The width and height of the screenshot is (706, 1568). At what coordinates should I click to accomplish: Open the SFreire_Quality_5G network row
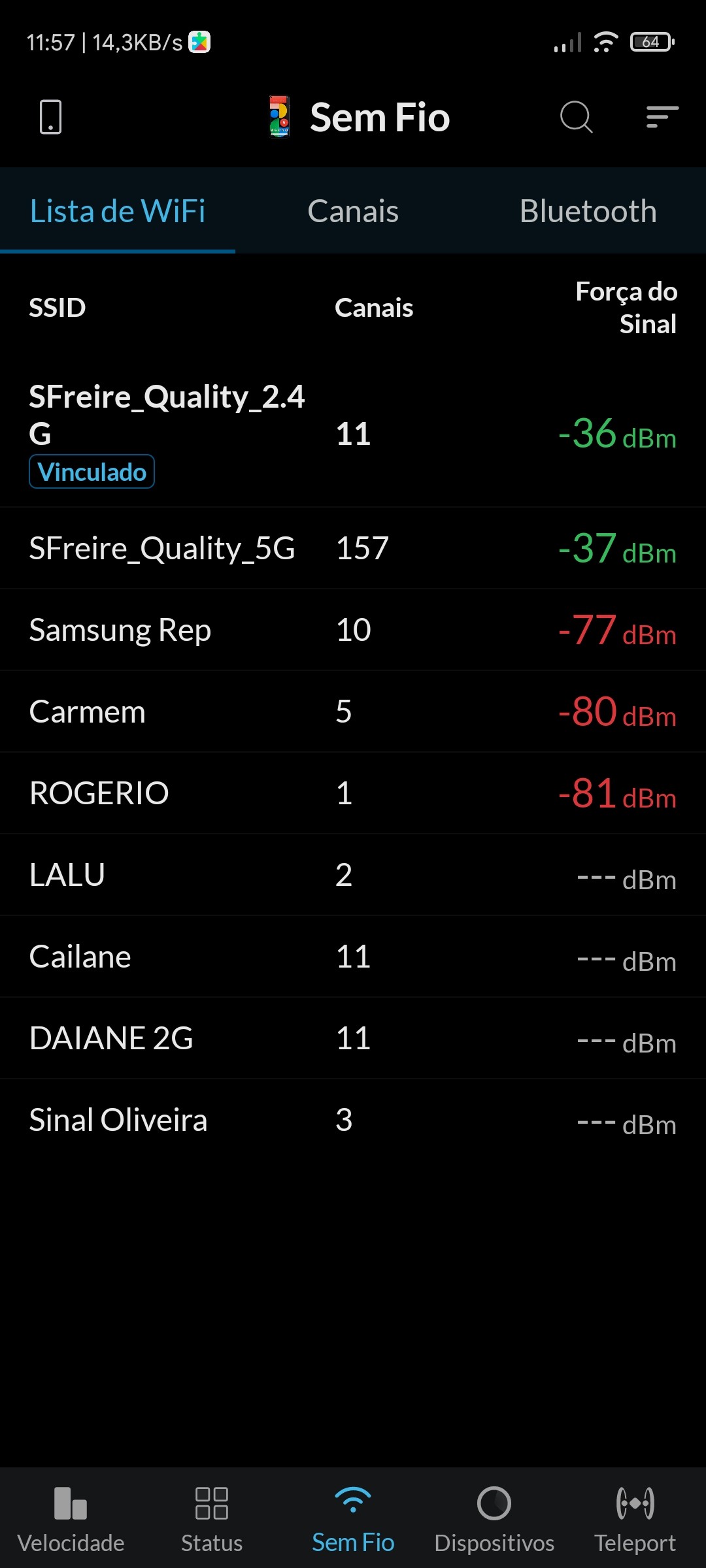pos(353,548)
